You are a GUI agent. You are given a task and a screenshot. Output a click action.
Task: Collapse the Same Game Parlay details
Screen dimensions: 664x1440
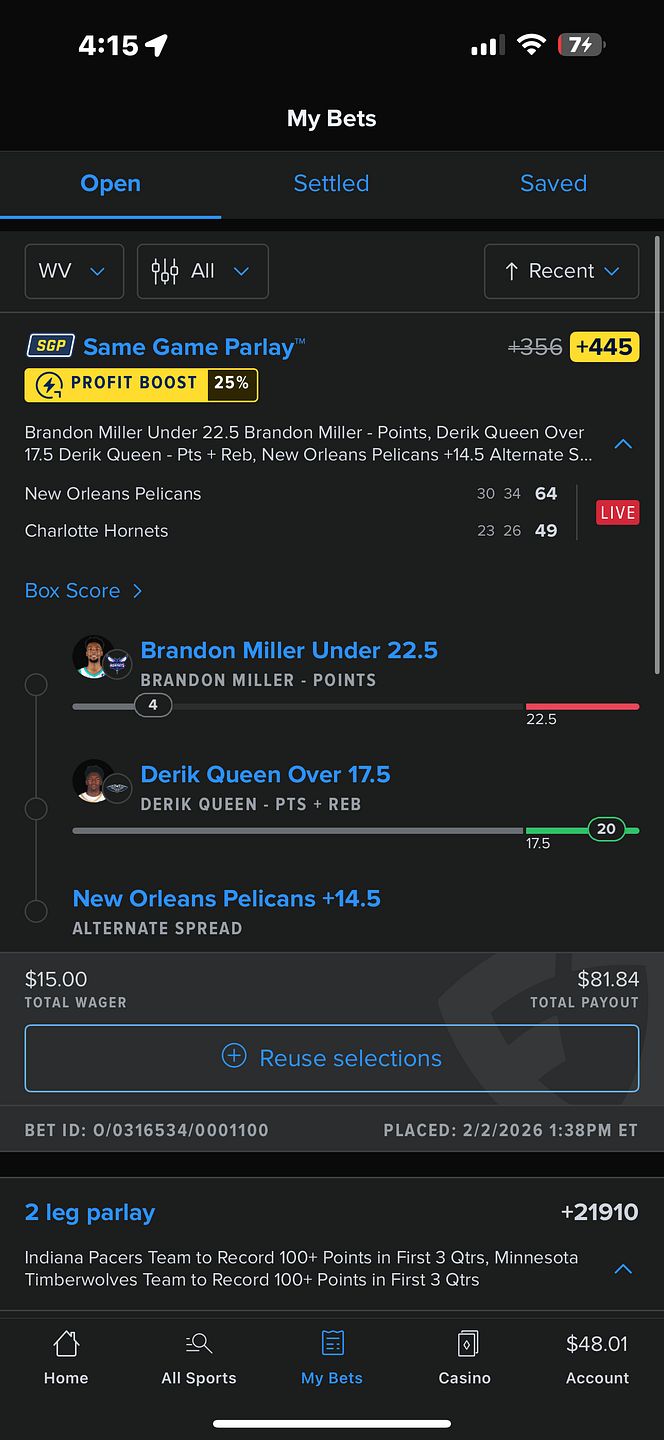click(622, 444)
